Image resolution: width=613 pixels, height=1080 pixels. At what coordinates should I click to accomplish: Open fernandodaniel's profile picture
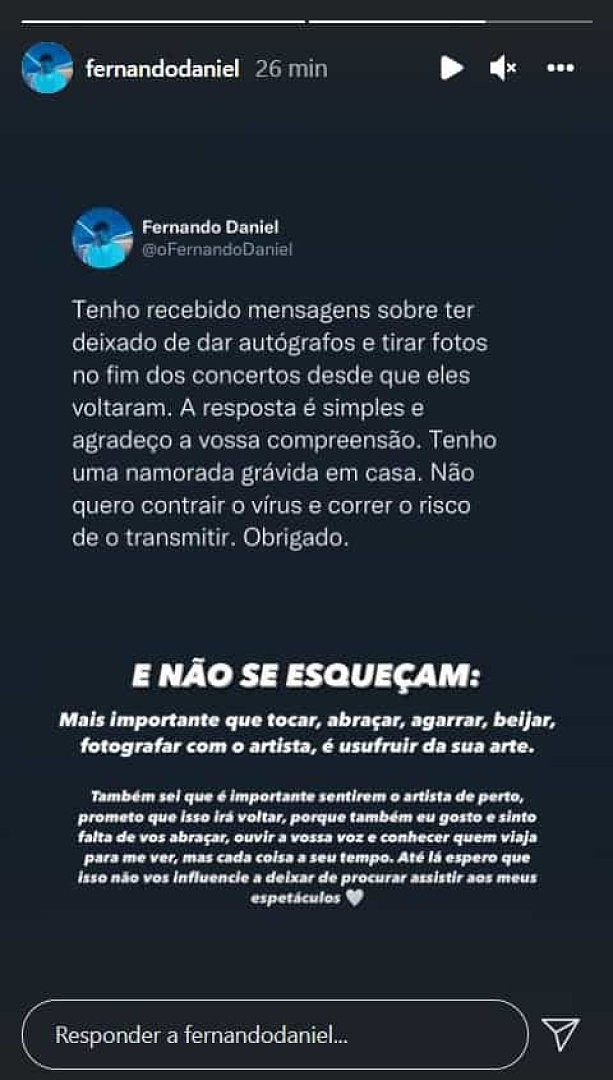47,68
